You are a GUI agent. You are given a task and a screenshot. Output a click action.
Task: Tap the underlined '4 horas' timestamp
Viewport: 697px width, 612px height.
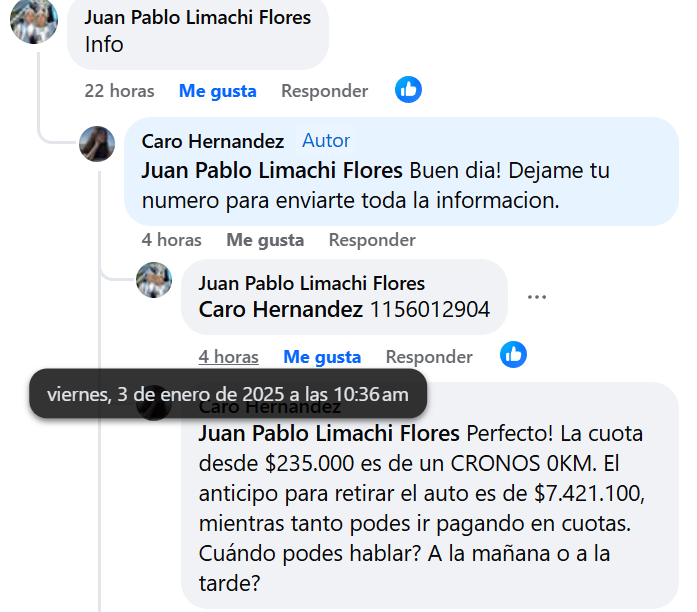click(x=228, y=357)
